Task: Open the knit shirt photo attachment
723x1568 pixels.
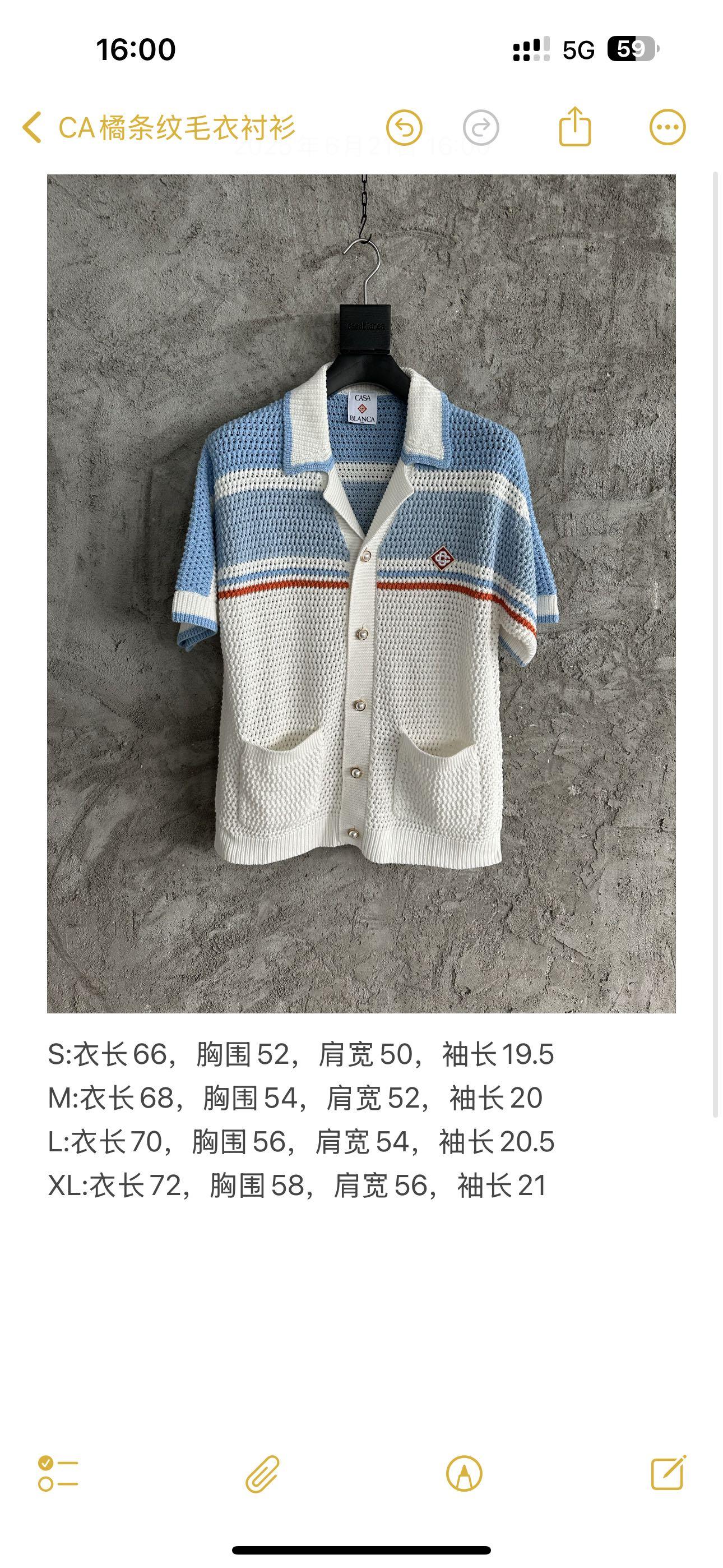Action: point(361,593)
